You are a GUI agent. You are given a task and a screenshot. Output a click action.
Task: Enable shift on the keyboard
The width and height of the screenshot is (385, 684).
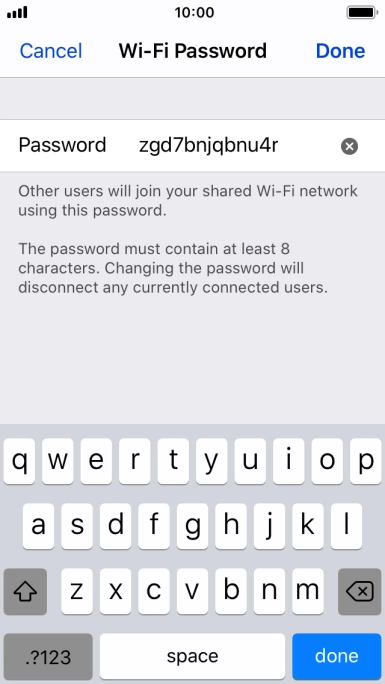pos(25,592)
